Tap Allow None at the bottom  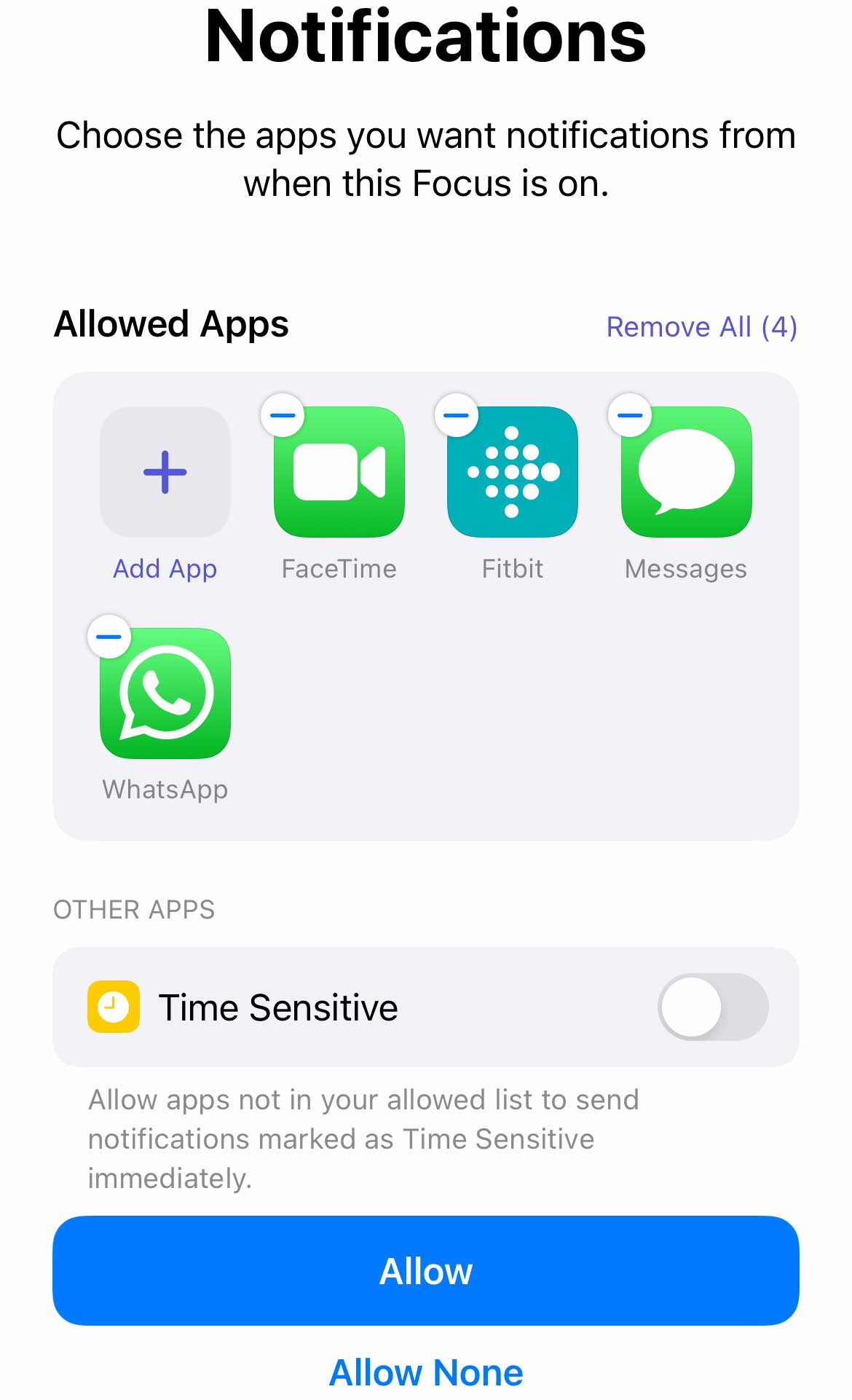point(425,1372)
